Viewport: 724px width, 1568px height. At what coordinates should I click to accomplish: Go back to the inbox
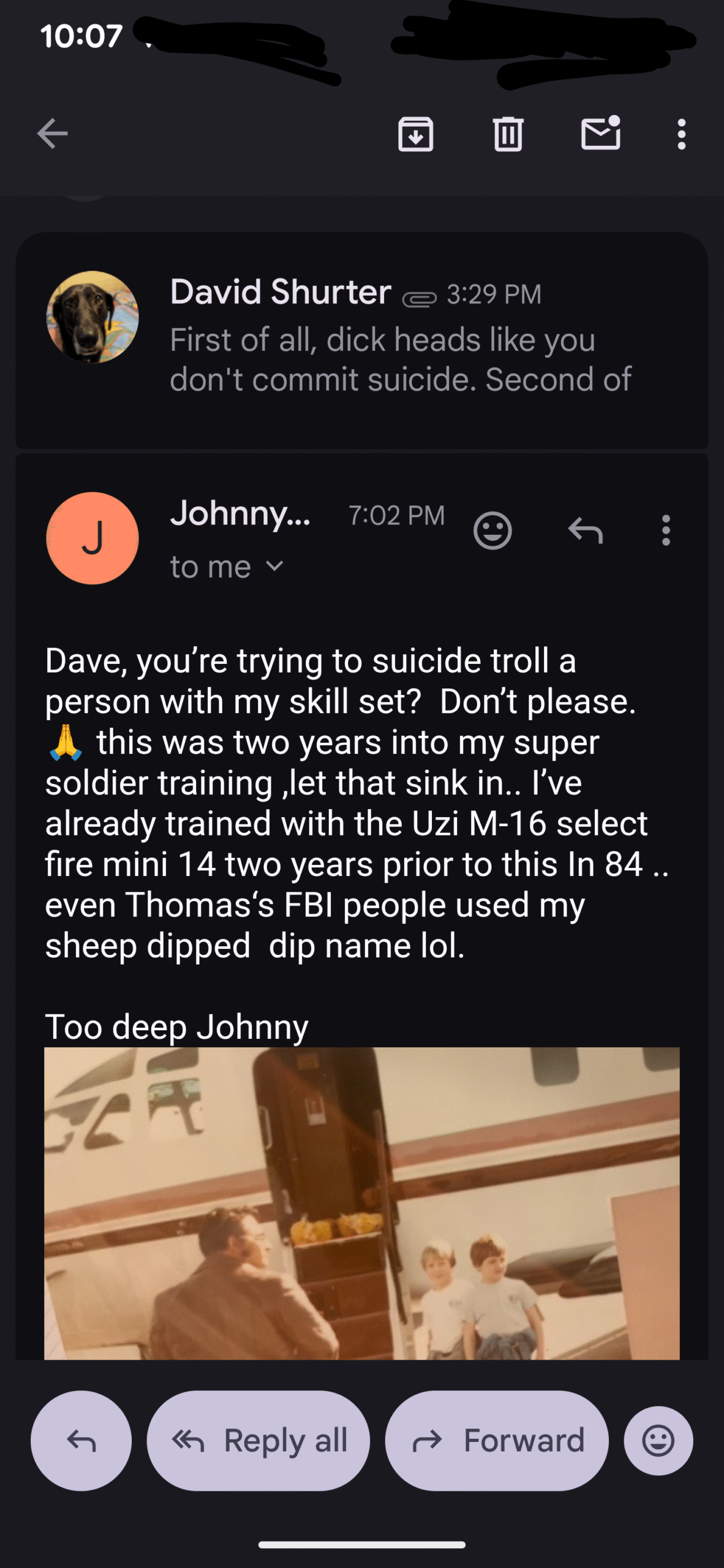(x=52, y=134)
